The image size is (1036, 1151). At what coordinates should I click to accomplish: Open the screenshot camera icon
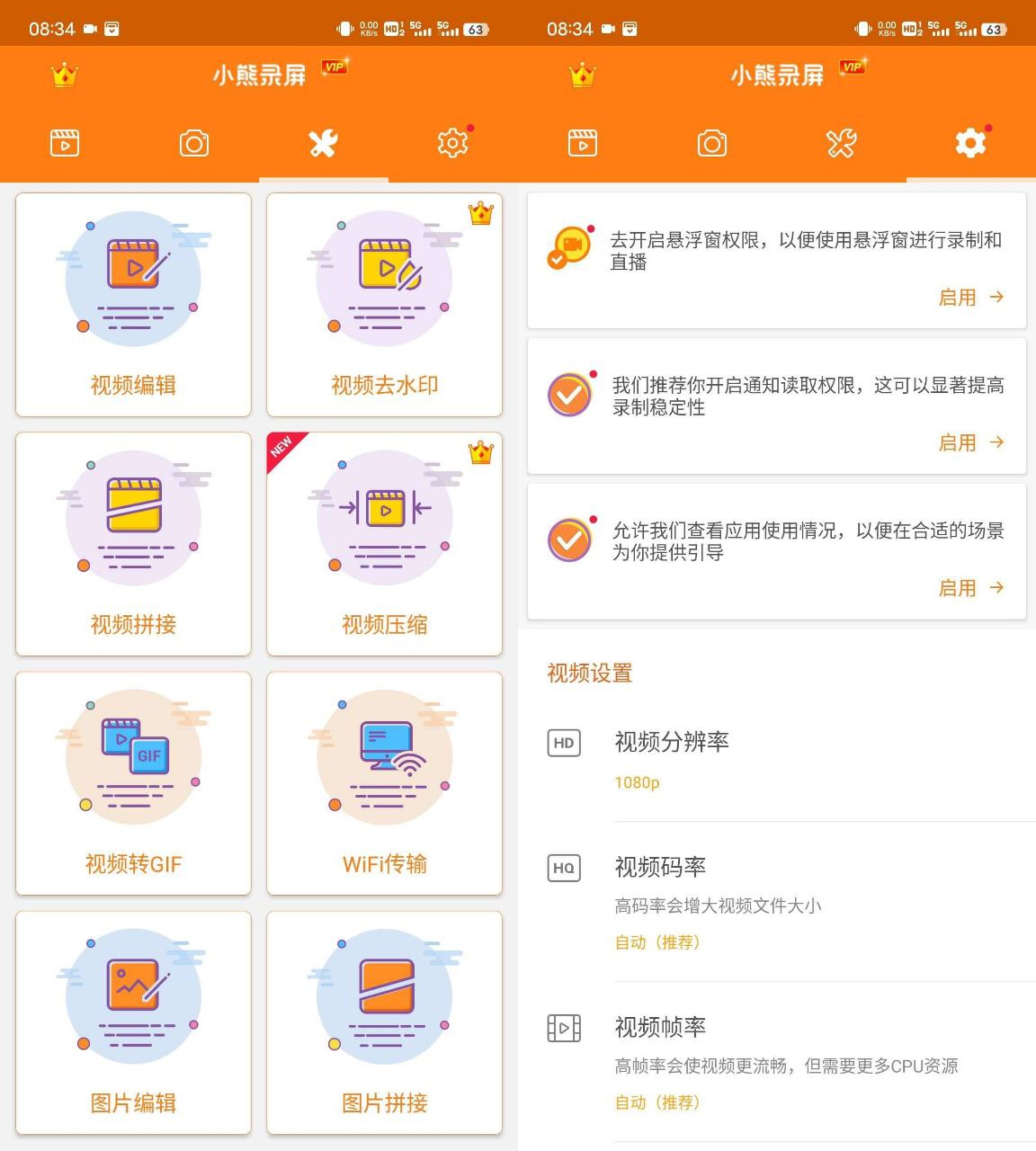[x=194, y=142]
